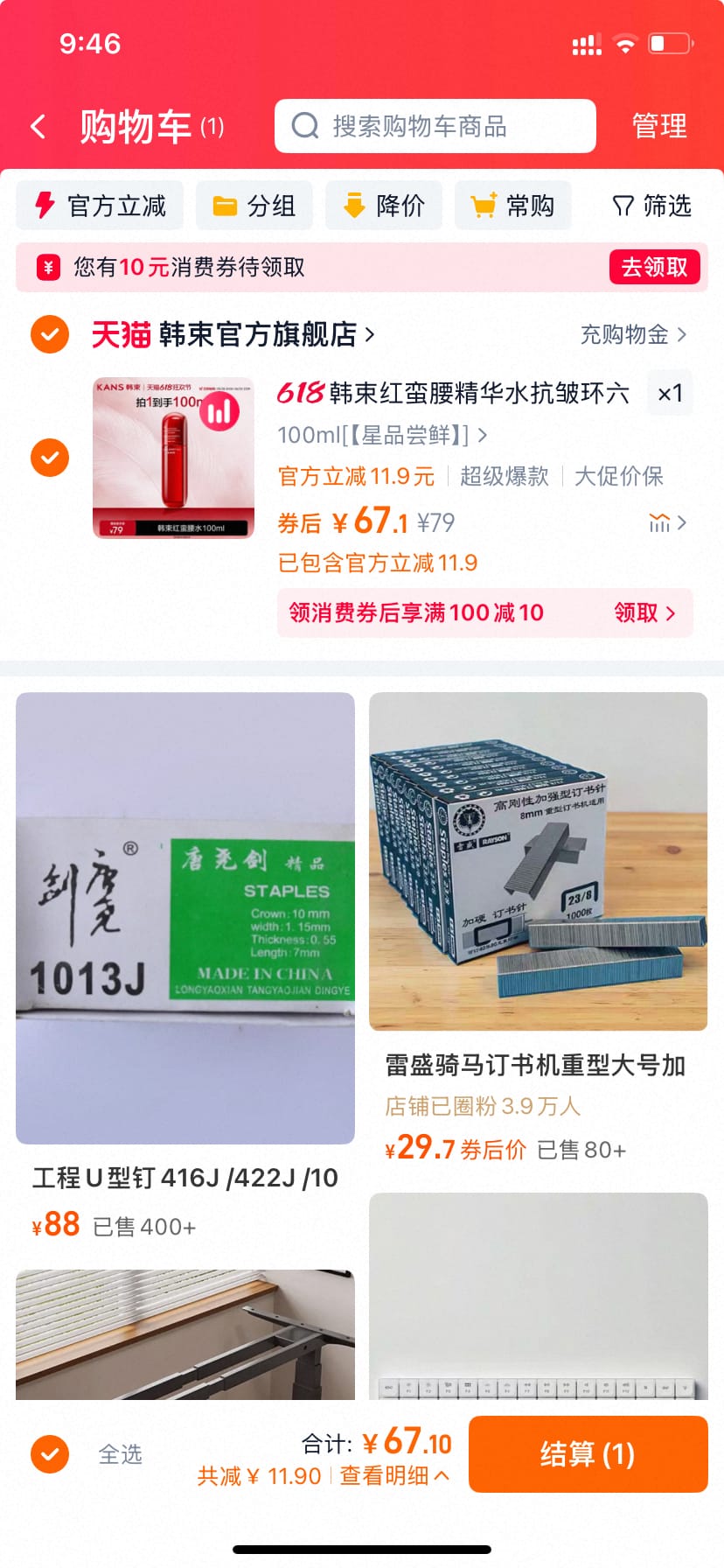Enter 管理 cart management mode
This screenshot has width=724, height=1568.
660,126
